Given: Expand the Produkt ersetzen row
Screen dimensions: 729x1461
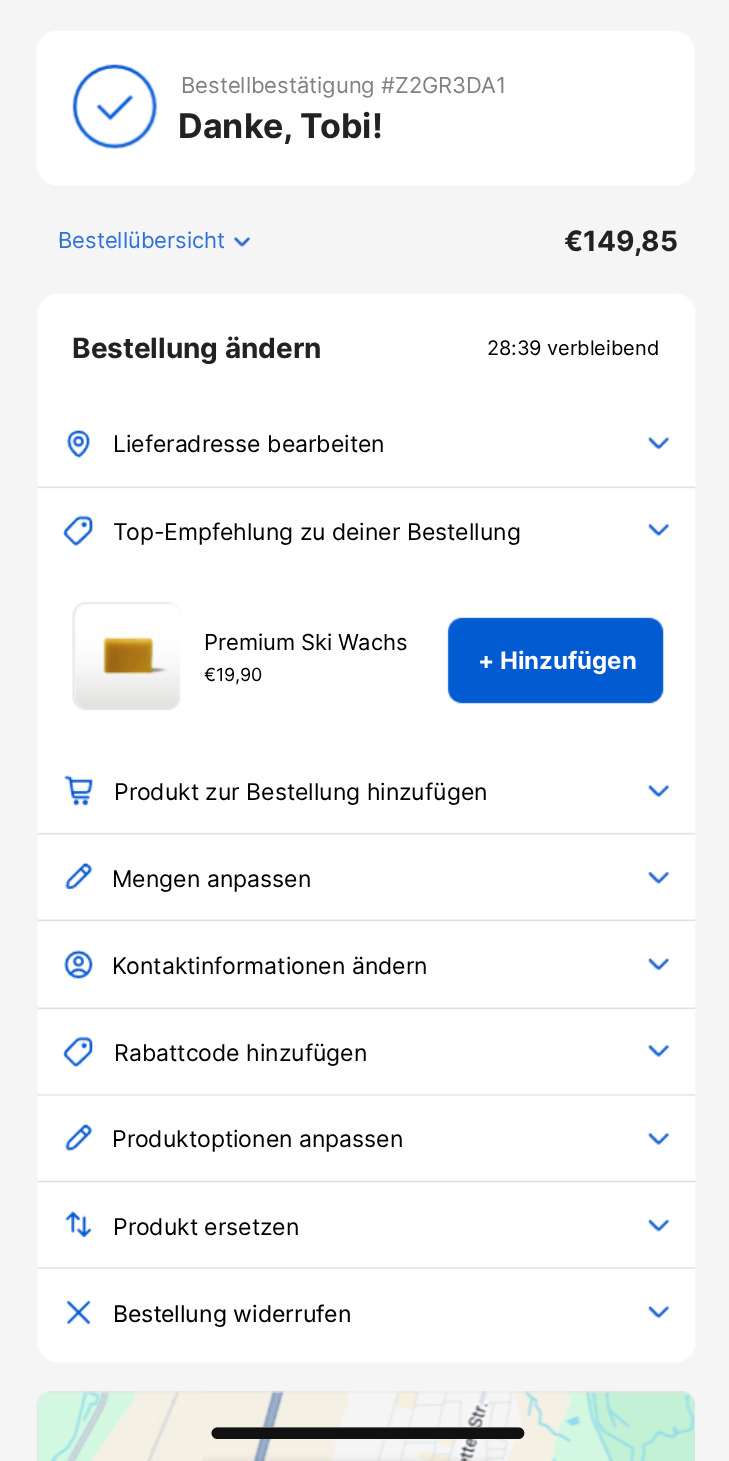Looking at the screenshot, I should [x=366, y=1226].
